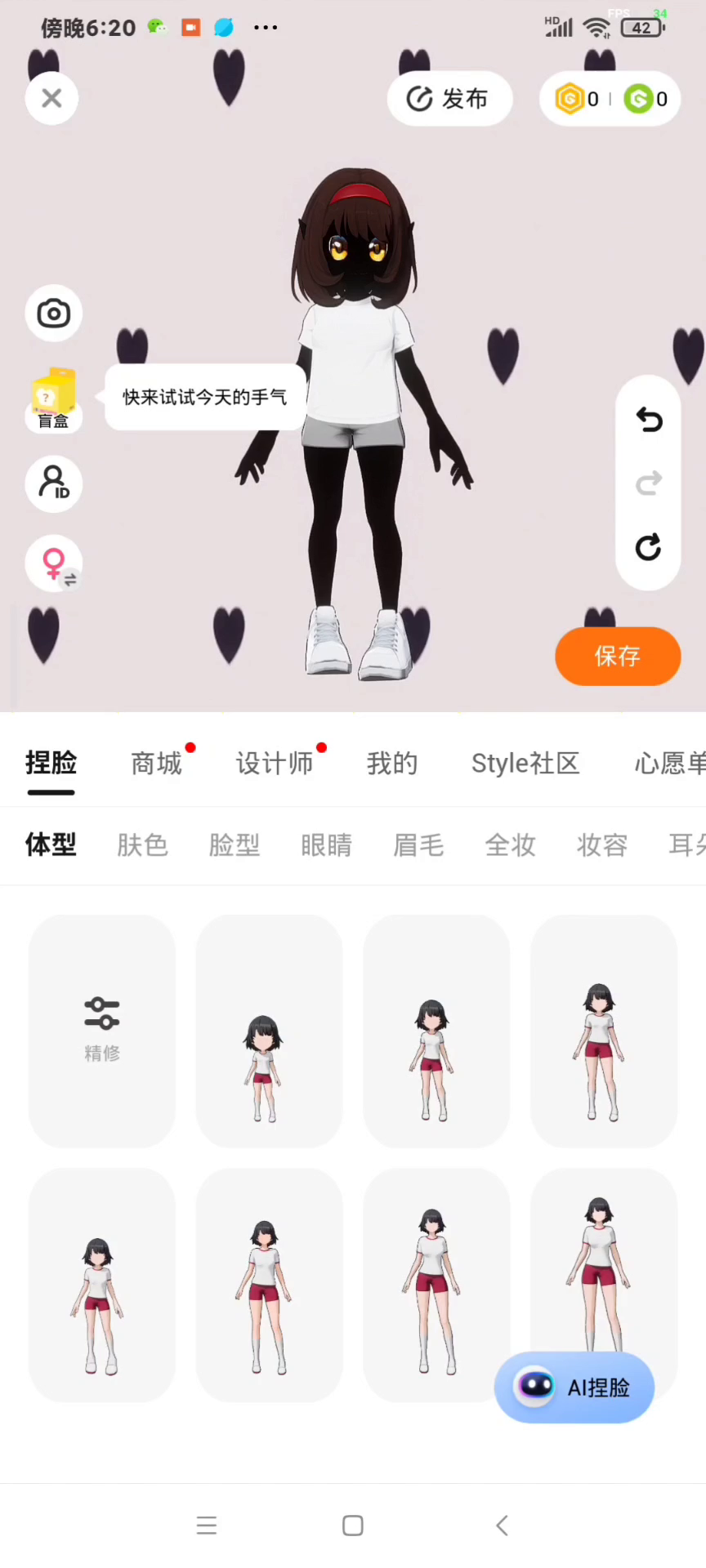Launch the AI捏脸 feature

[x=574, y=1387]
